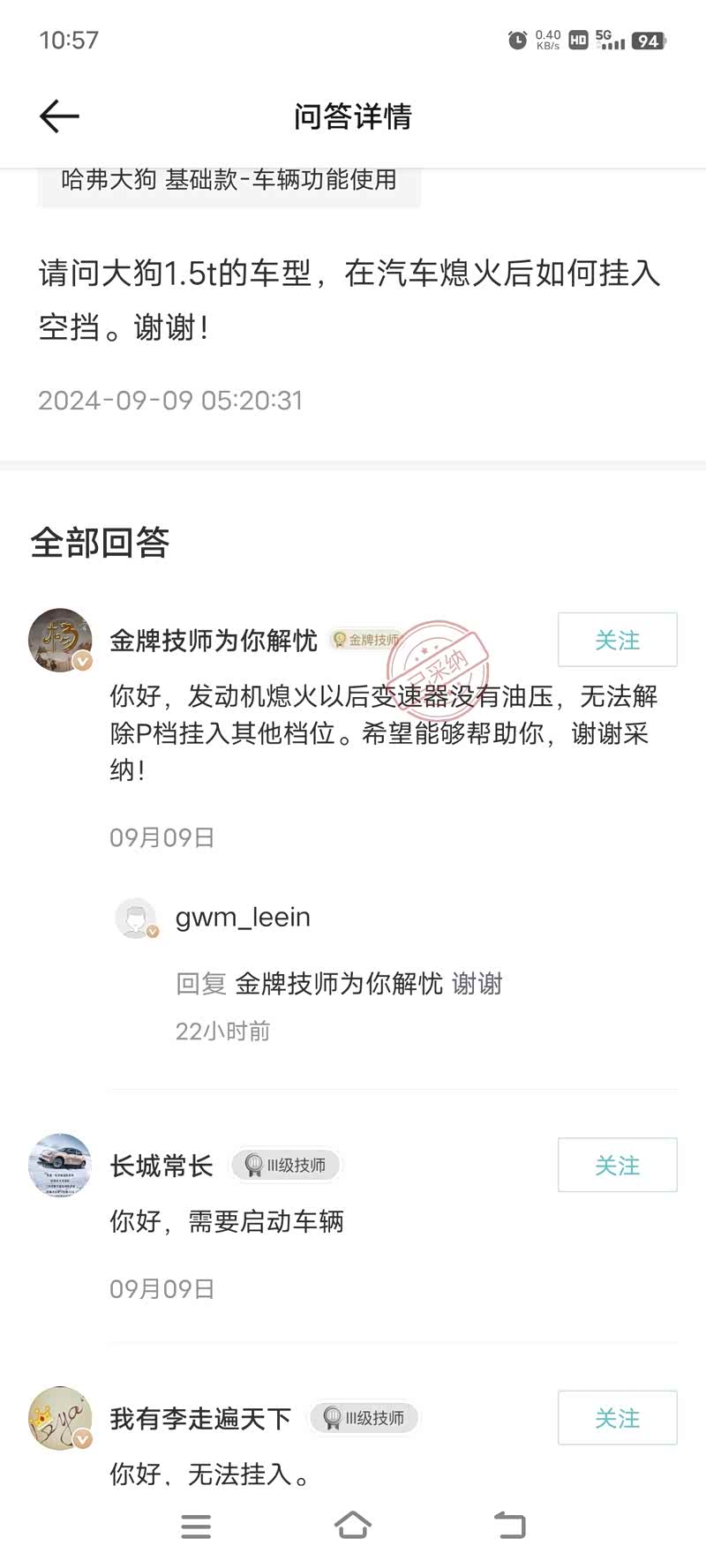
Task: Follow 长城常长 with 关注 button
Action: 617,1166
